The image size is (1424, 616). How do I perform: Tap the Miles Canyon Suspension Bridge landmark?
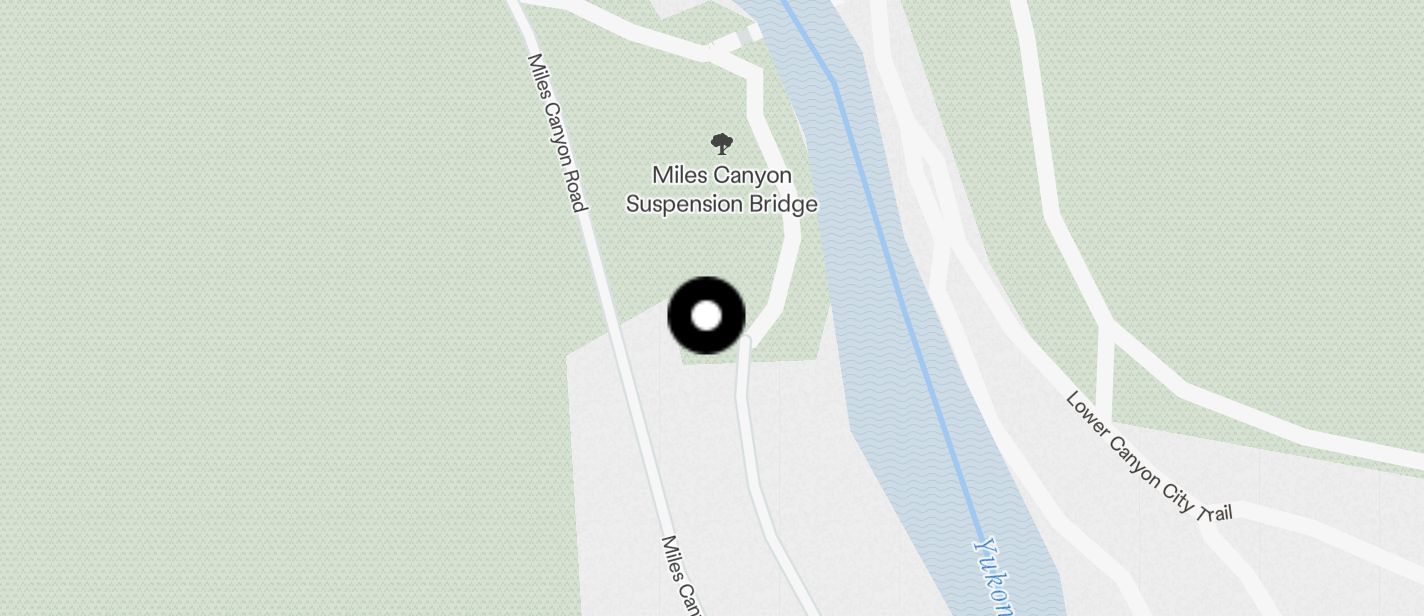point(720,145)
